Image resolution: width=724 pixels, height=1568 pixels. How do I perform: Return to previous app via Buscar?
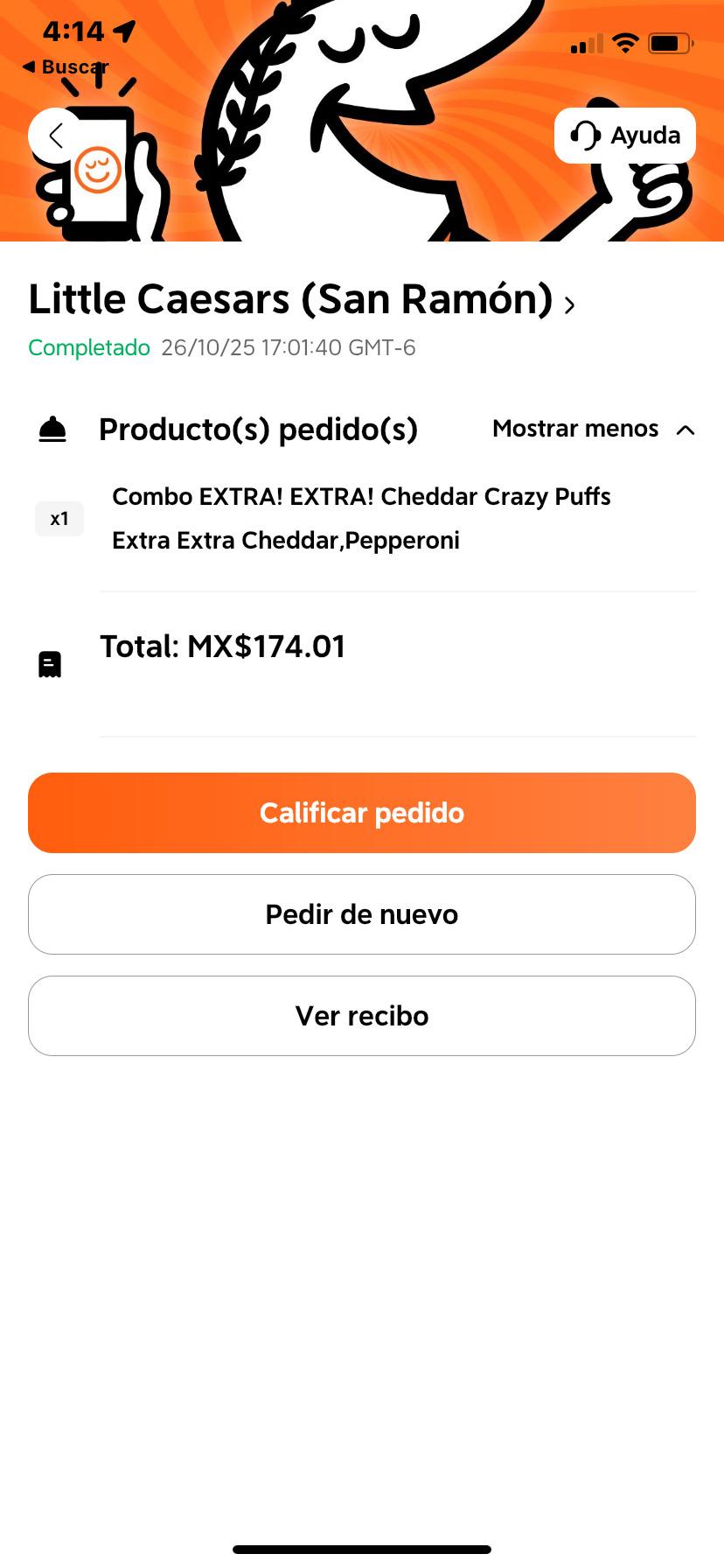tap(65, 66)
